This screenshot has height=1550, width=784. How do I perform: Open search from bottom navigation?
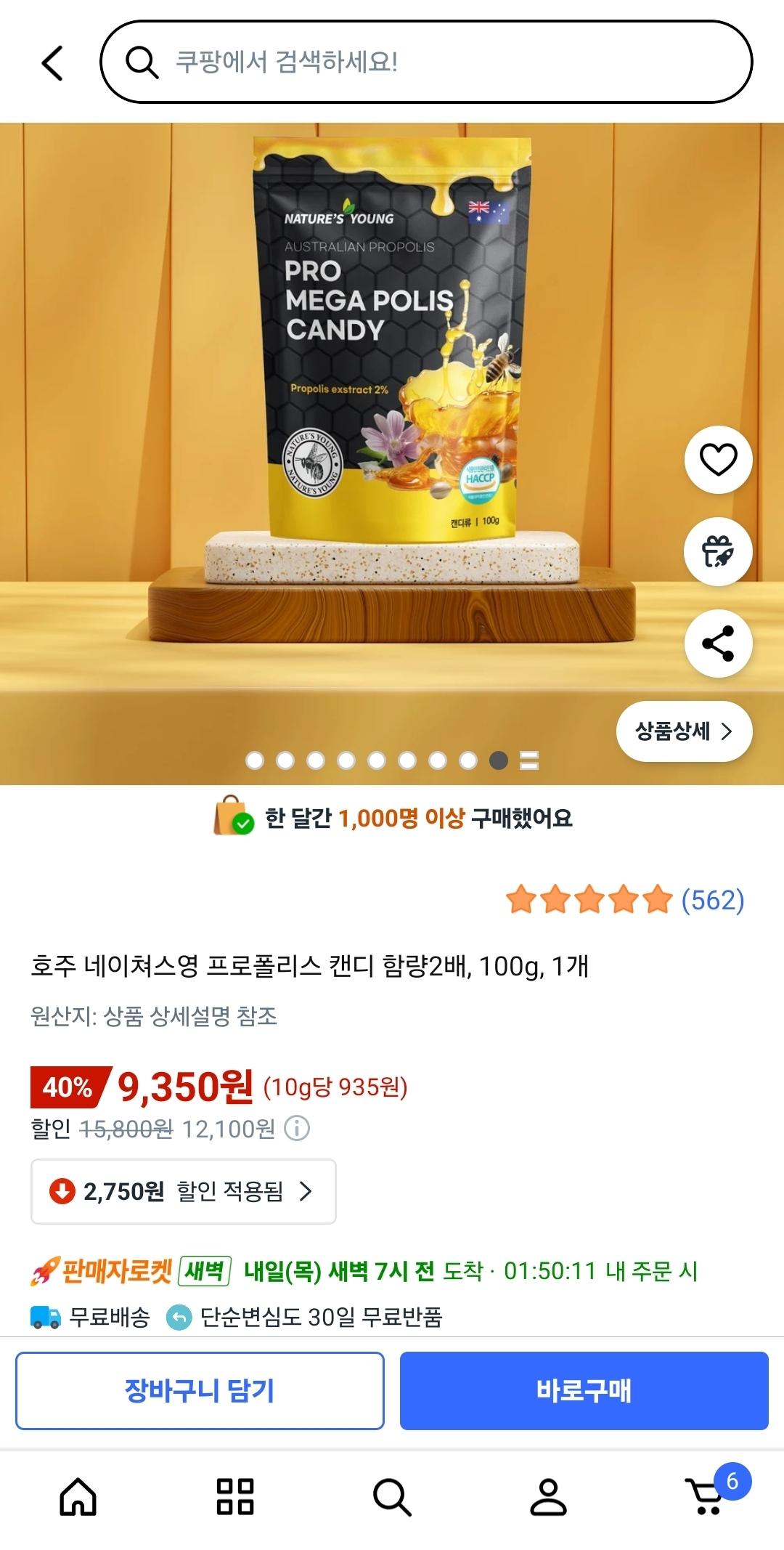392,1498
